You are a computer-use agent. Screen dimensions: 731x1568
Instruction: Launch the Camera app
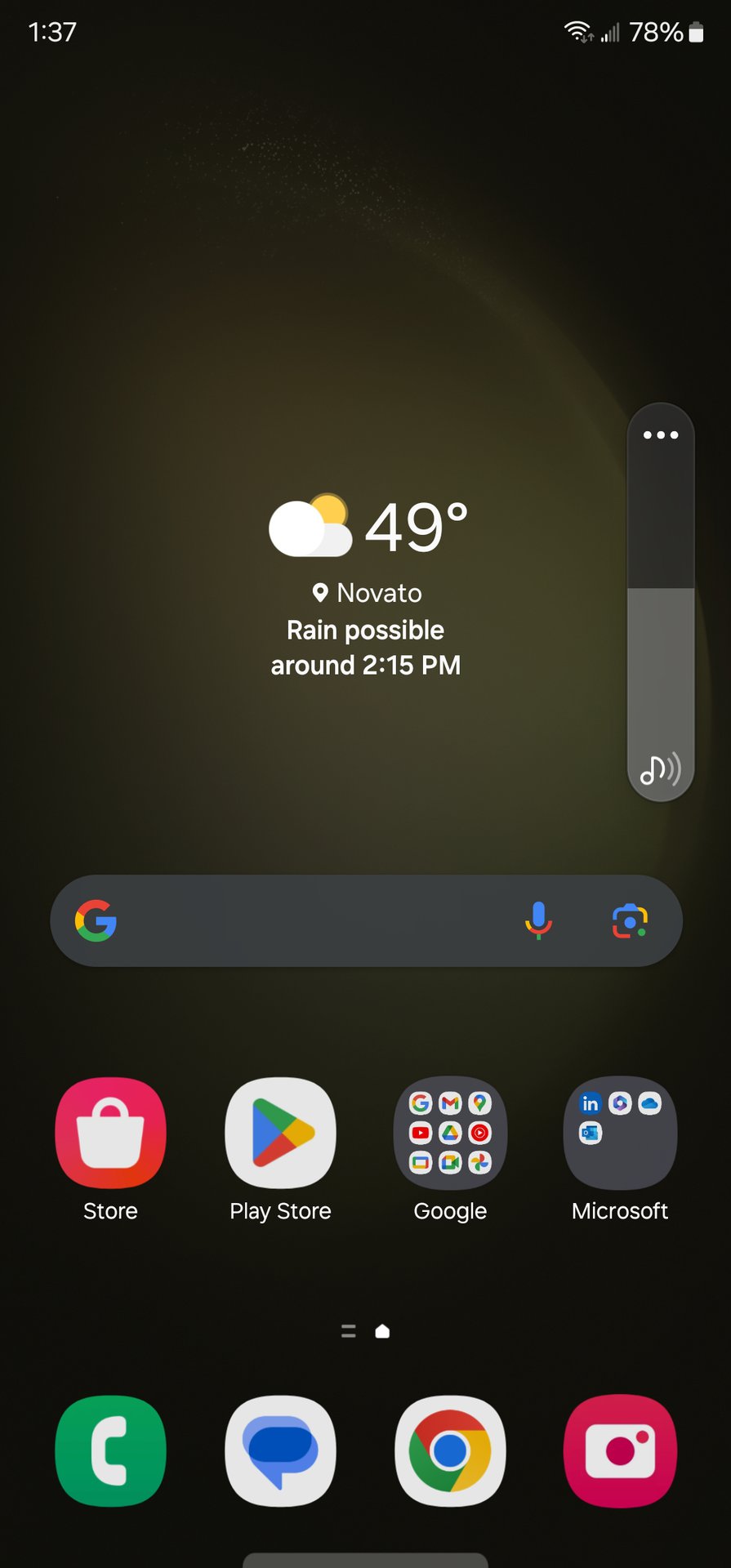point(620,1450)
